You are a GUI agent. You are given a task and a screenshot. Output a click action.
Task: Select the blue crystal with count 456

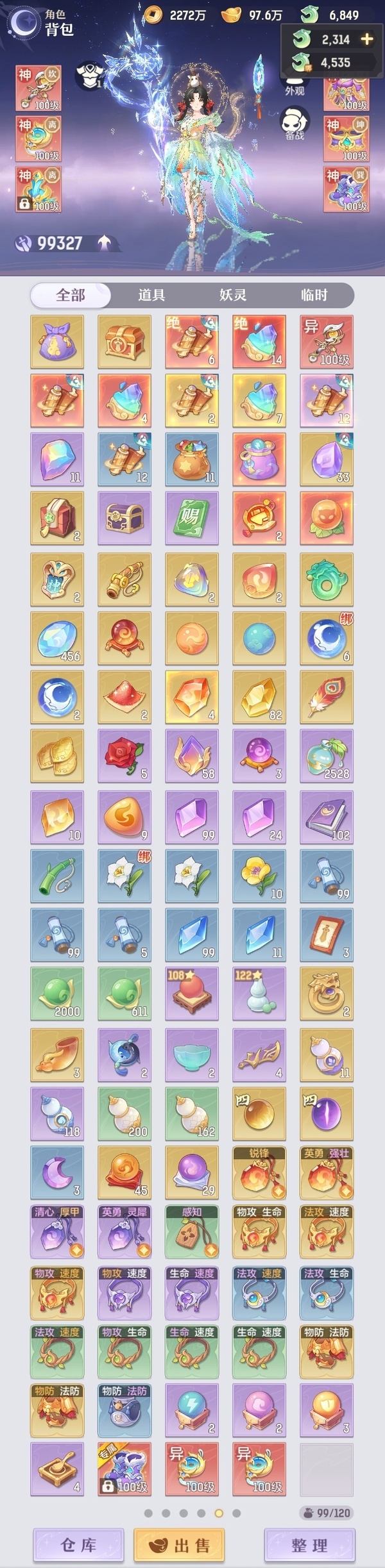(x=57, y=638)
